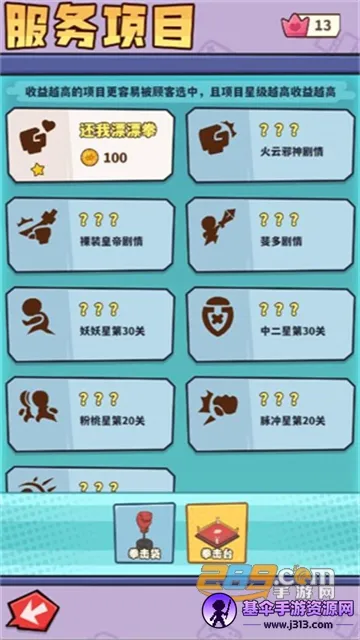Select the 还我漂漂拳 service card
This screenshot has height=640, width=360.
pyautogui.click(x=91, y=145)
